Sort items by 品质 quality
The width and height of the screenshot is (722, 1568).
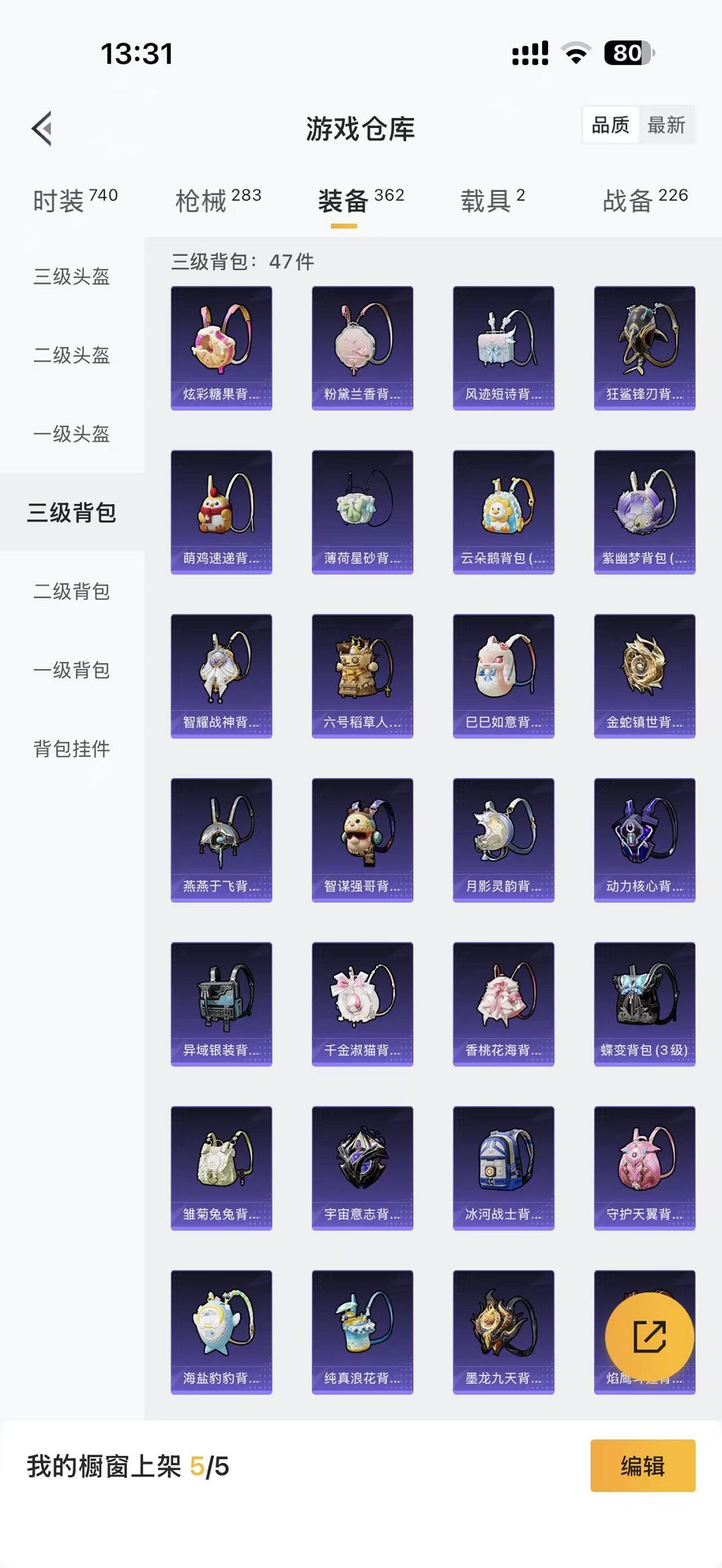[x=609, y=125]
